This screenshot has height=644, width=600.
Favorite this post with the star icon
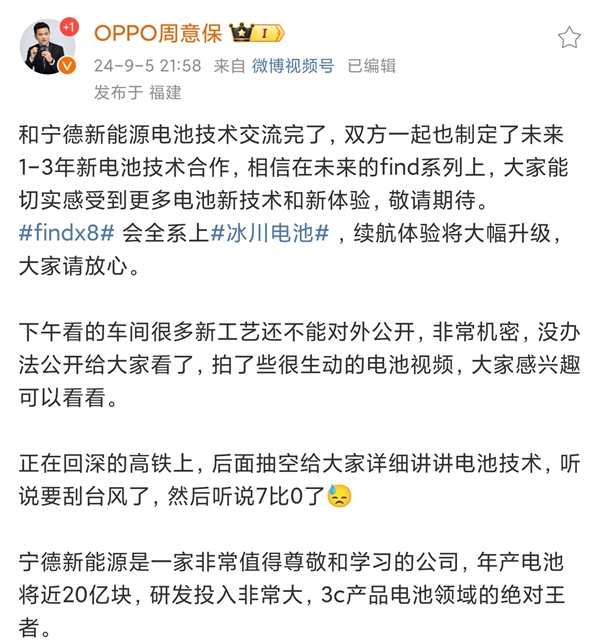point(569,38)
